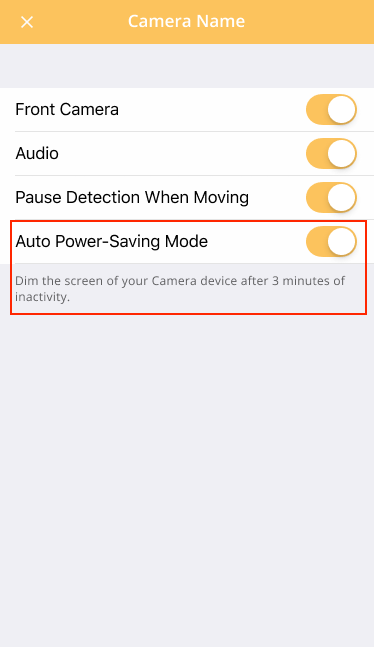Disable the Audio toggle
Viewport: 374px width, 647px height.
(331, 153)
